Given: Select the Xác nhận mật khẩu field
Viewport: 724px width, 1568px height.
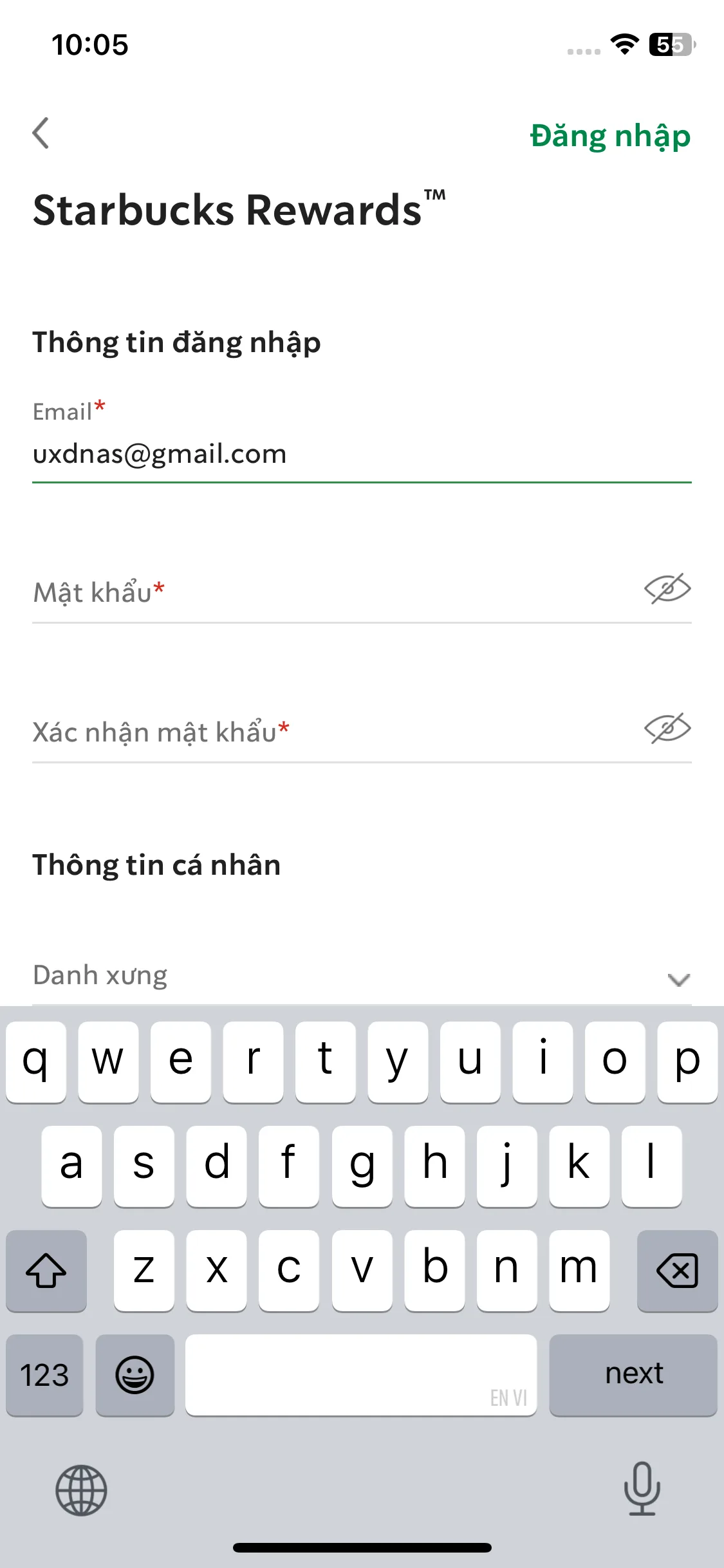Looking at the screenshot, I should [x=322, y=733].
